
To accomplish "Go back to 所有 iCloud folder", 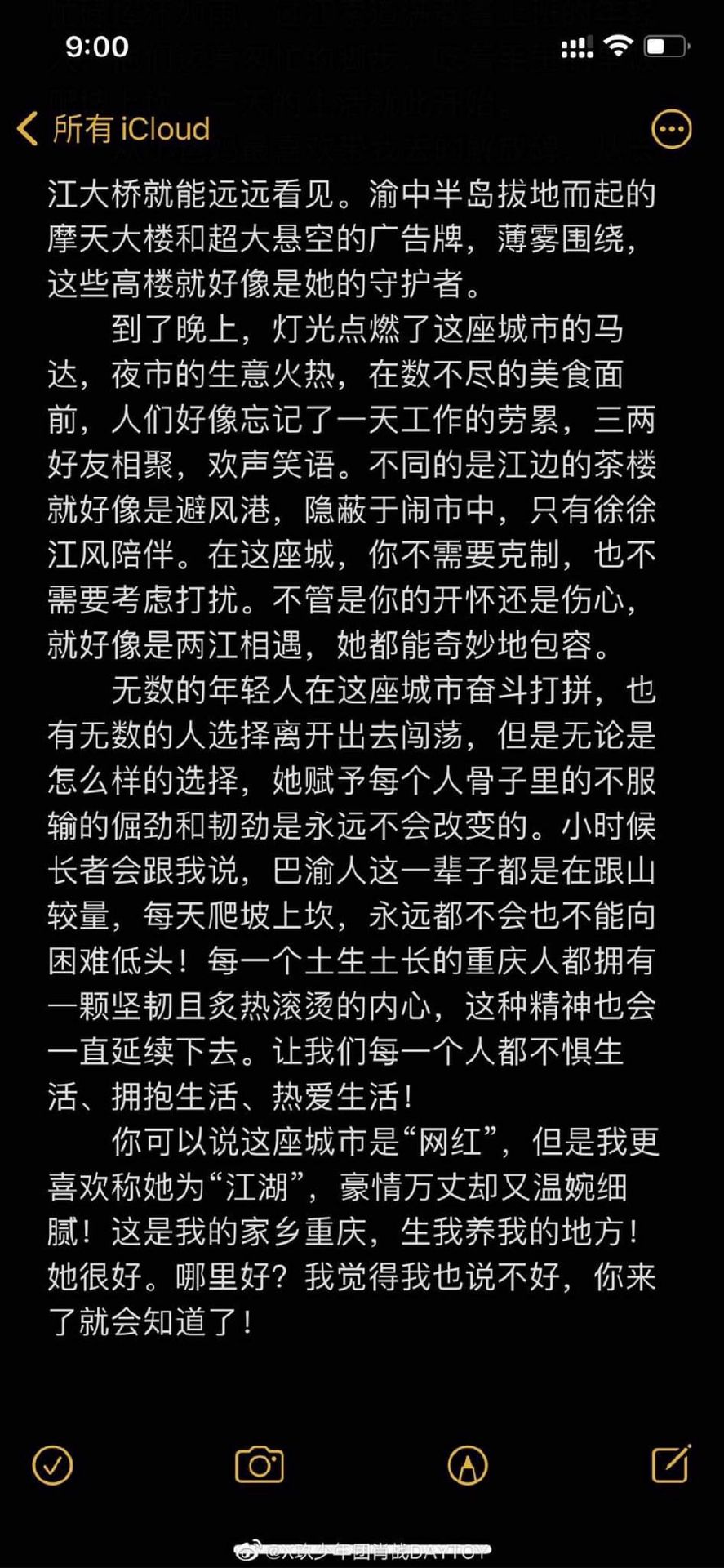I will 113,129.
